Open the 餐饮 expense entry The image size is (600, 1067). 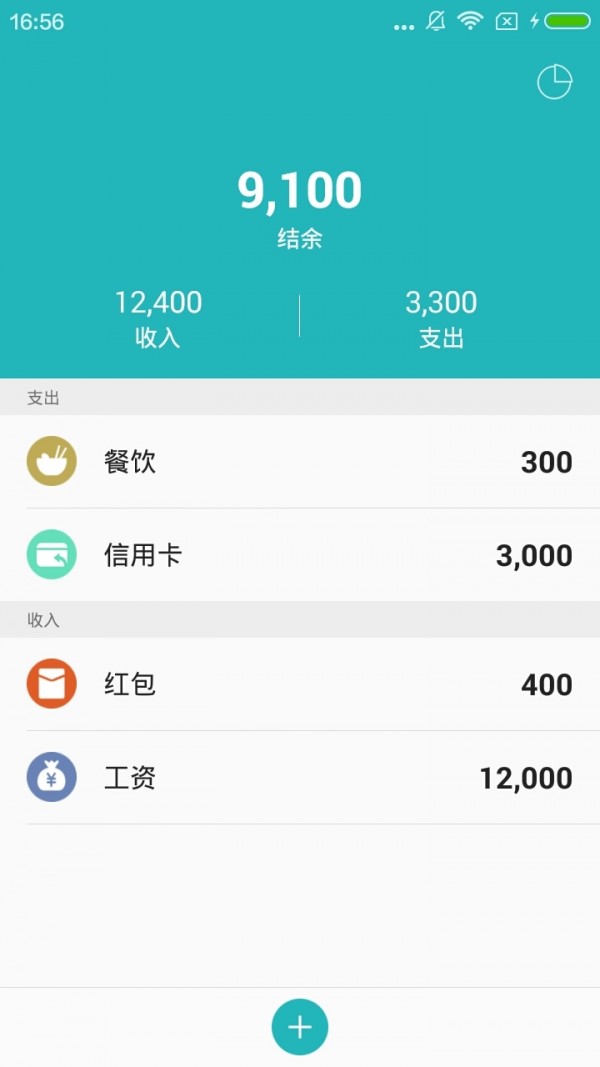300,462
